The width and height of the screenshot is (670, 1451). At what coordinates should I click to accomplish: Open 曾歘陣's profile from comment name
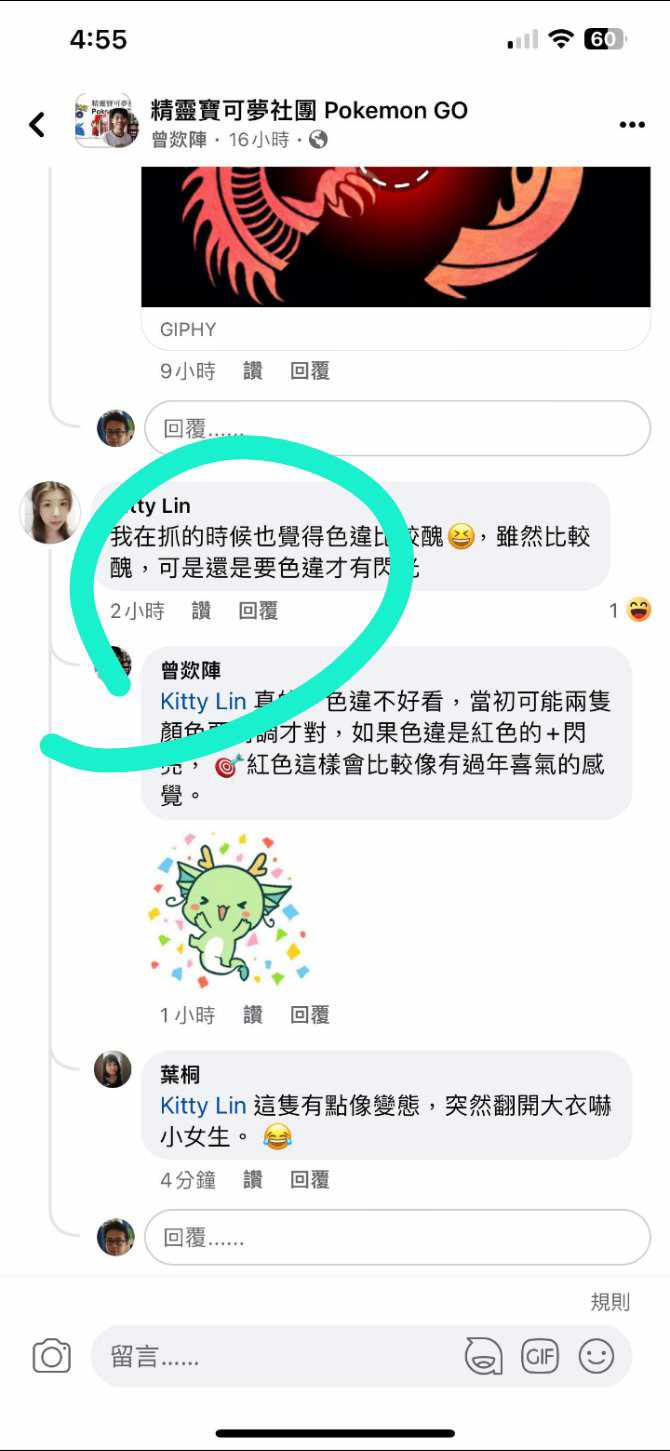click(x=191, y=670)
